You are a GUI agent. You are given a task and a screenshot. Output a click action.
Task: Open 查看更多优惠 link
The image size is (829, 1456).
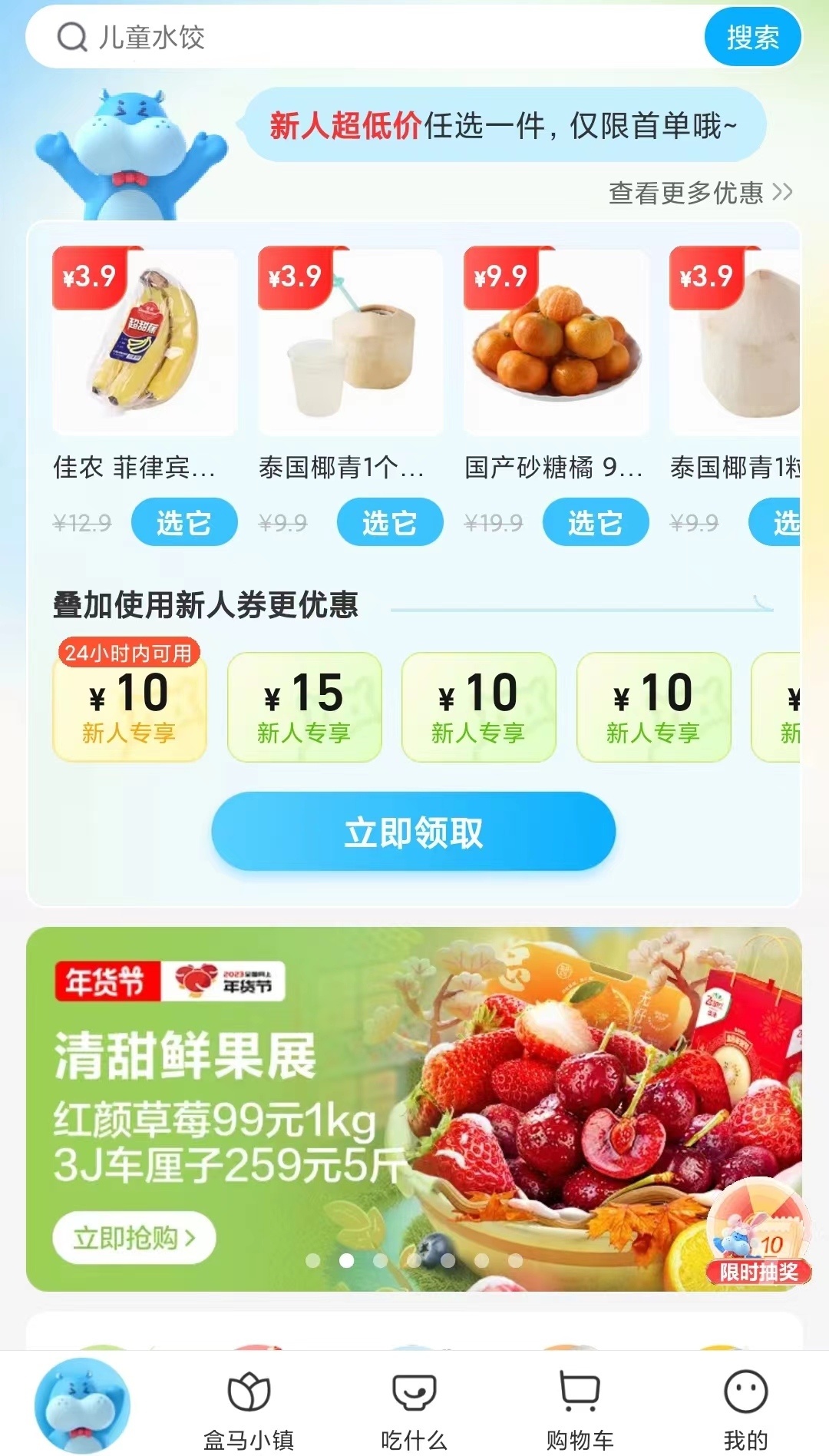point(700,193)
